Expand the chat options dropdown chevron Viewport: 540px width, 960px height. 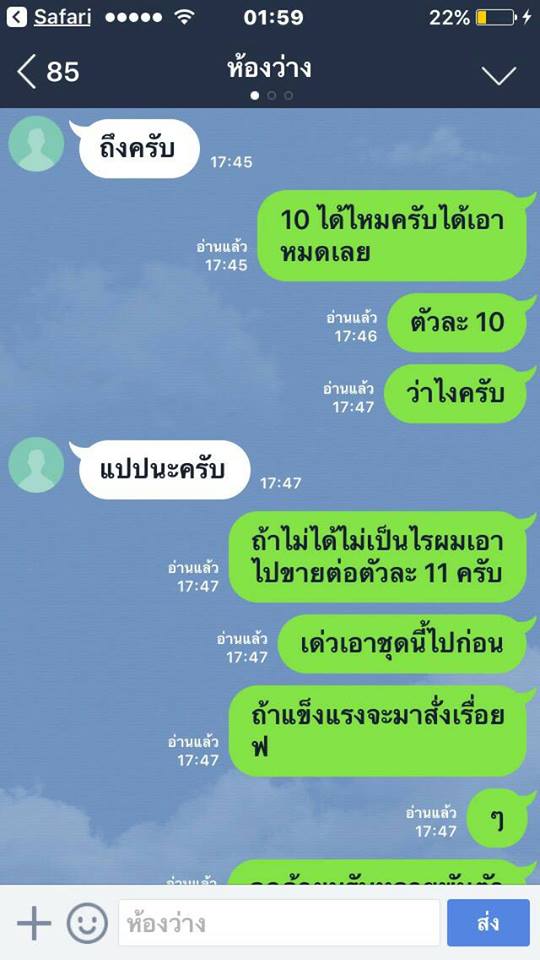[x=498, y=75]
